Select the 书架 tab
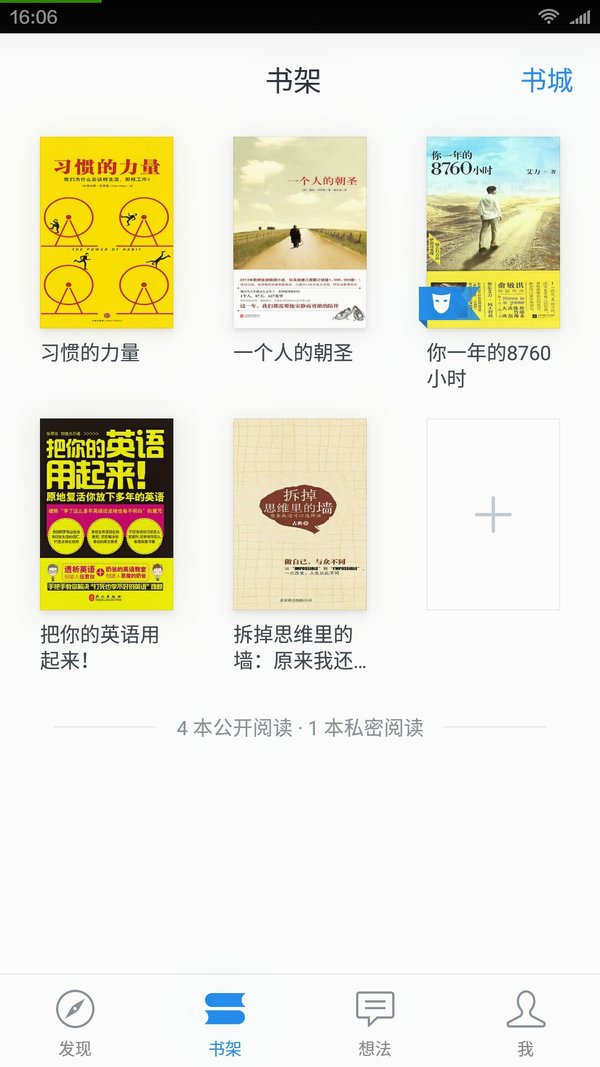The image size is (600, 1067). tap(225, 1023)
